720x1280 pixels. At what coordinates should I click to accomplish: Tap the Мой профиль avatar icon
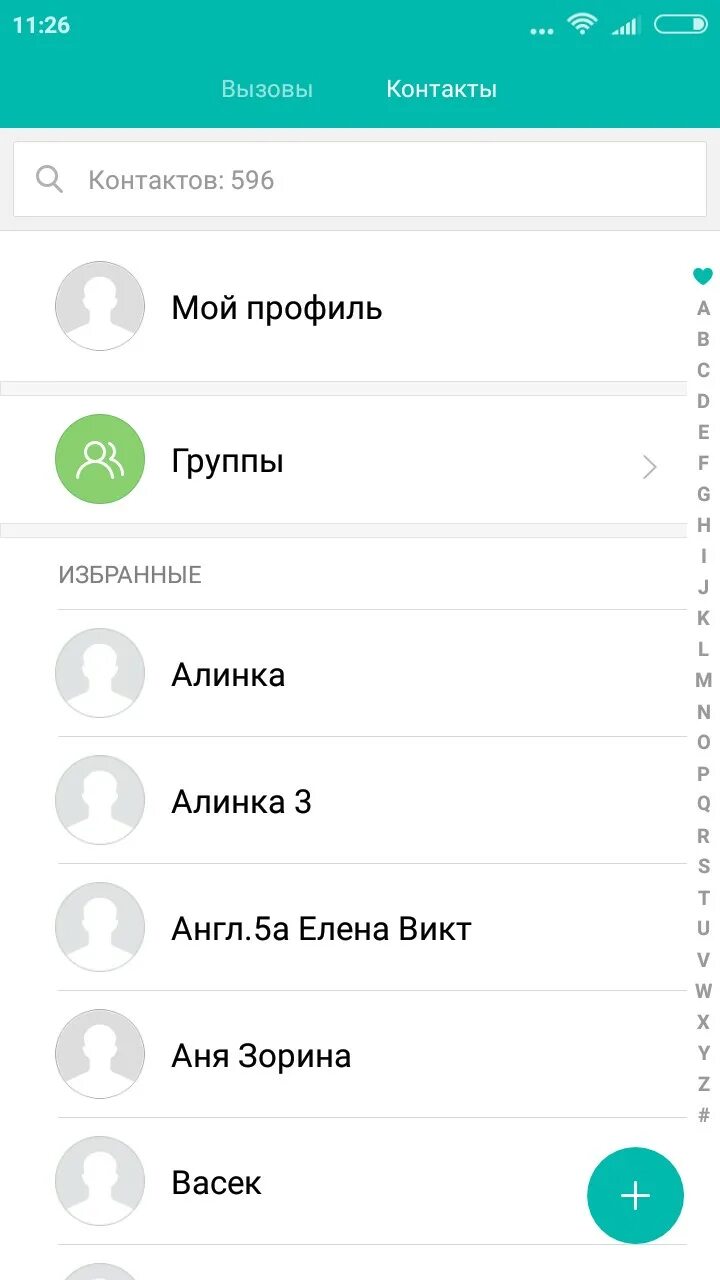[99, 306]
